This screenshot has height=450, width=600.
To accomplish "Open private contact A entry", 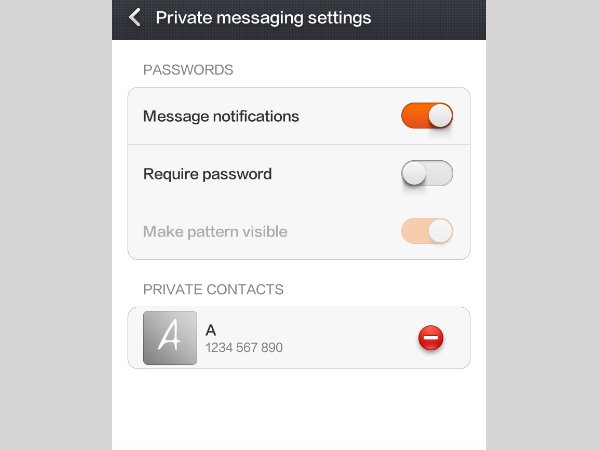I will point(280,338).
